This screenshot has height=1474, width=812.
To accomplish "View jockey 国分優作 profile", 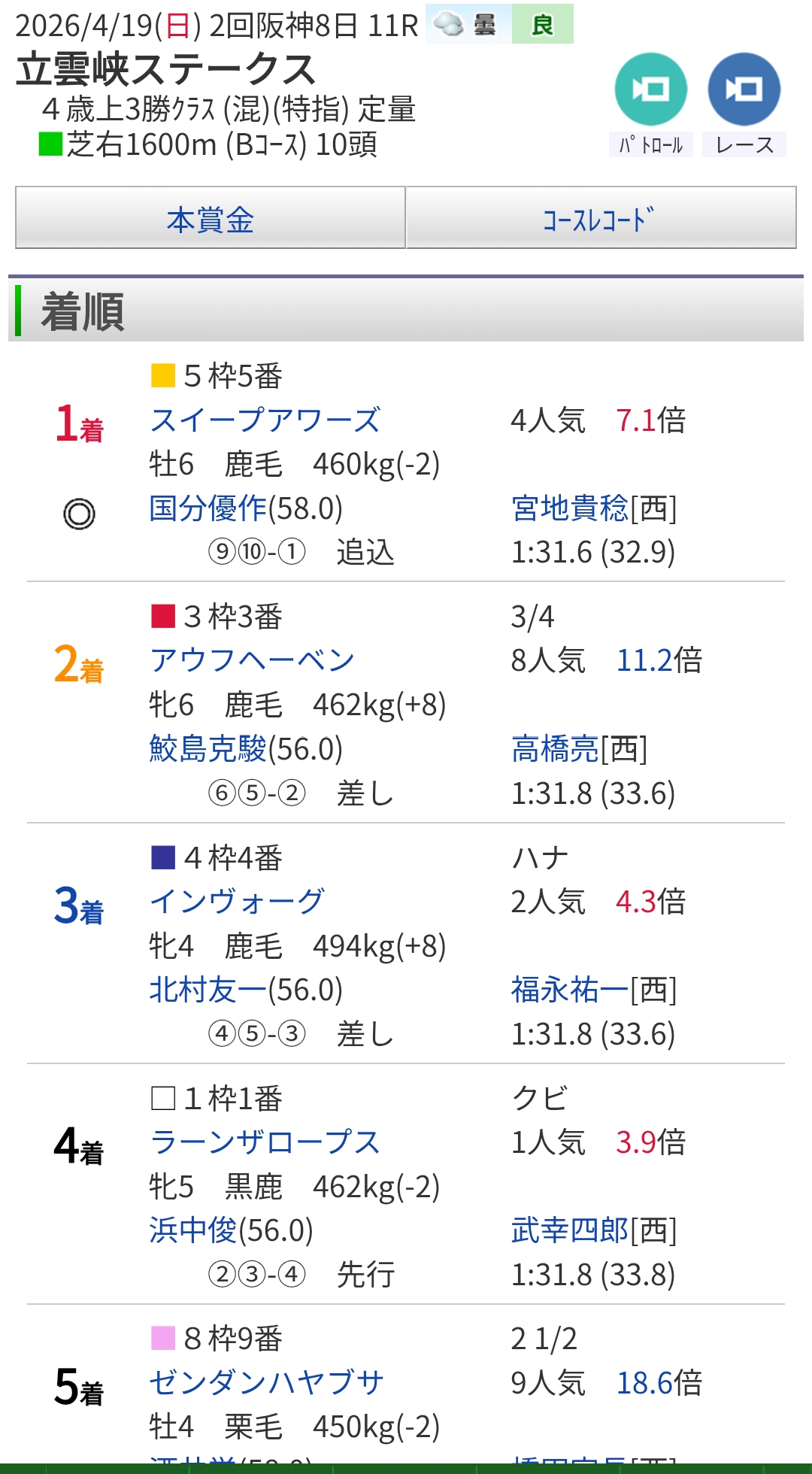I will [208, 508].
